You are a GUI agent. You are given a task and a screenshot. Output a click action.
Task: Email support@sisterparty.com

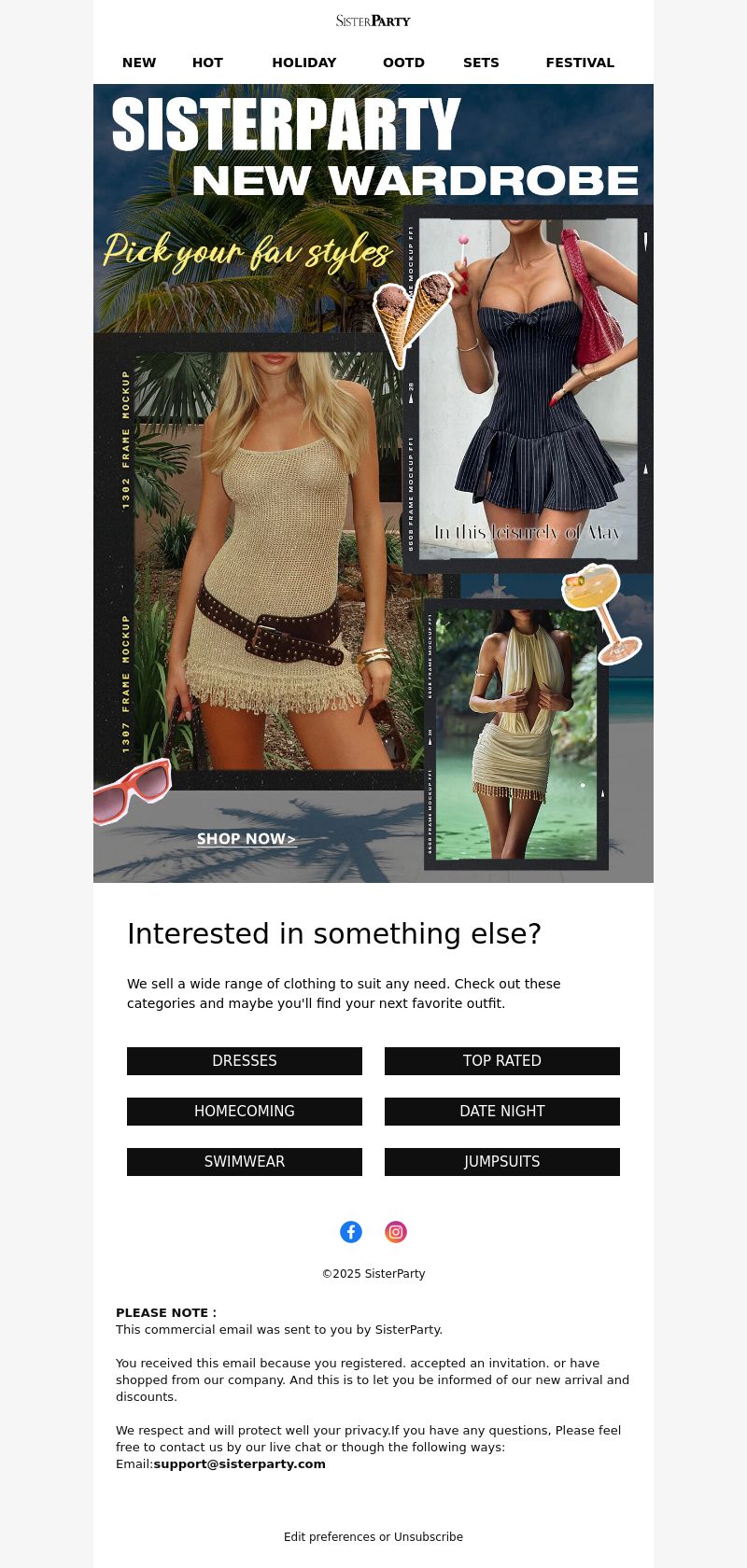[x=239, y=1464]
